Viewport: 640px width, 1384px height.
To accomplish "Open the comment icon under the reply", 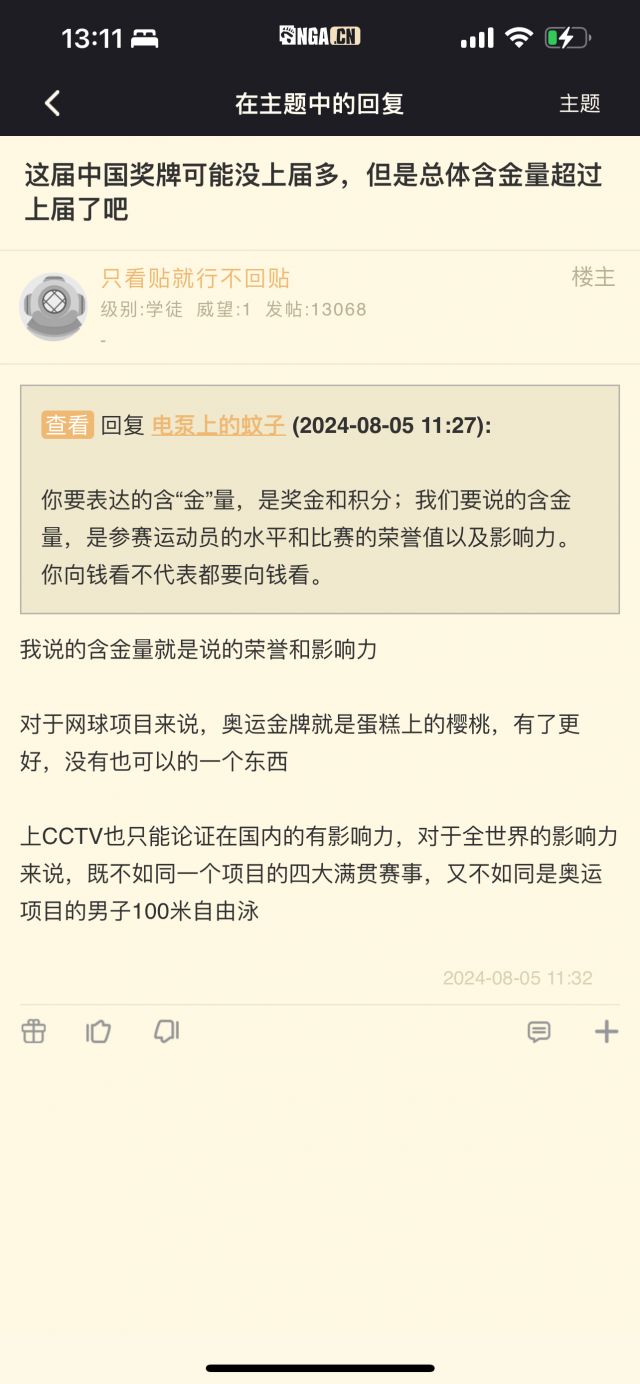I will 539,1032.
